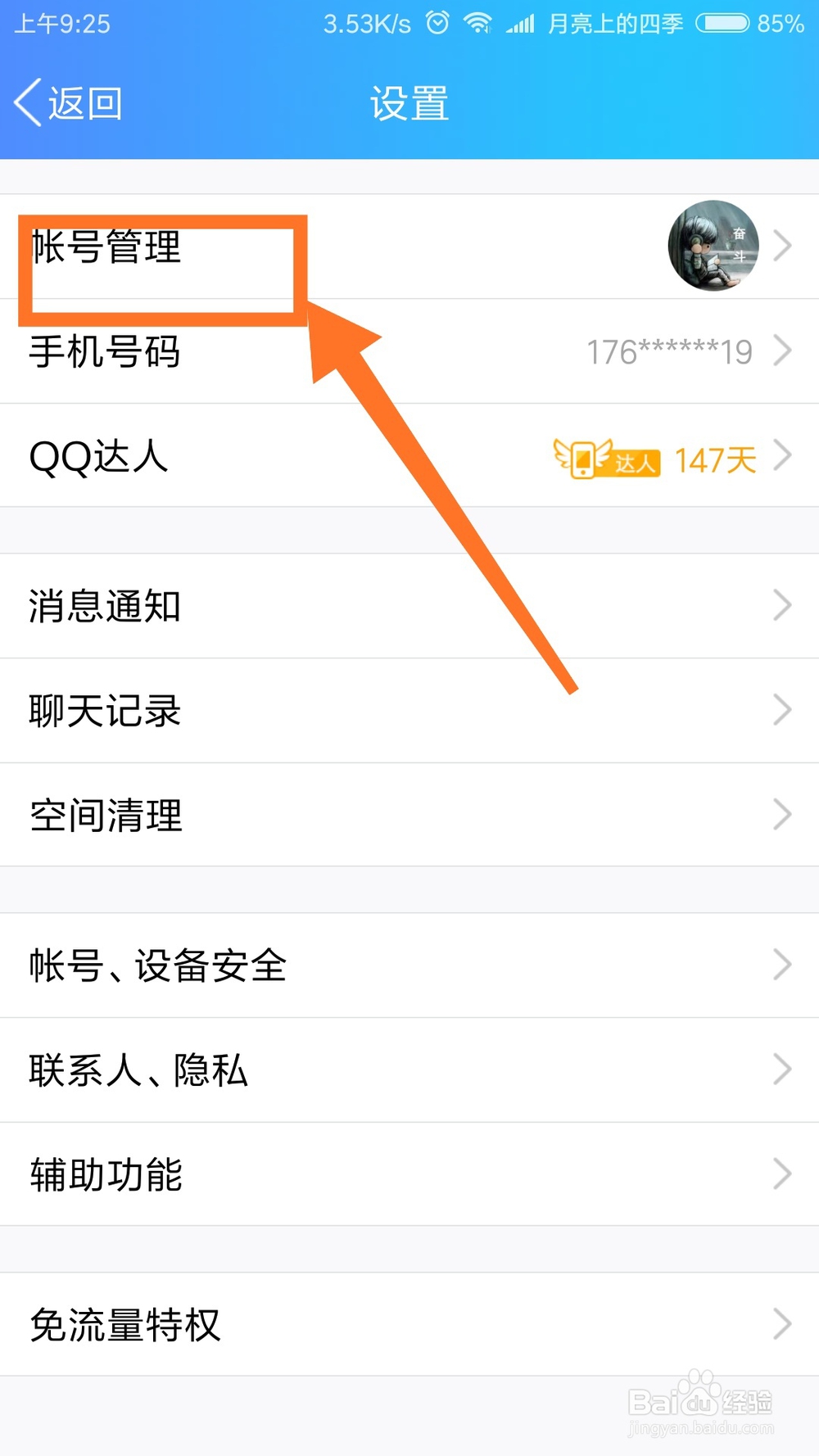Image resolution: width=819 pixels, height=1456 pixels.
Task: Tap the Wi-Fi signal icon
Action: point(477,24)
